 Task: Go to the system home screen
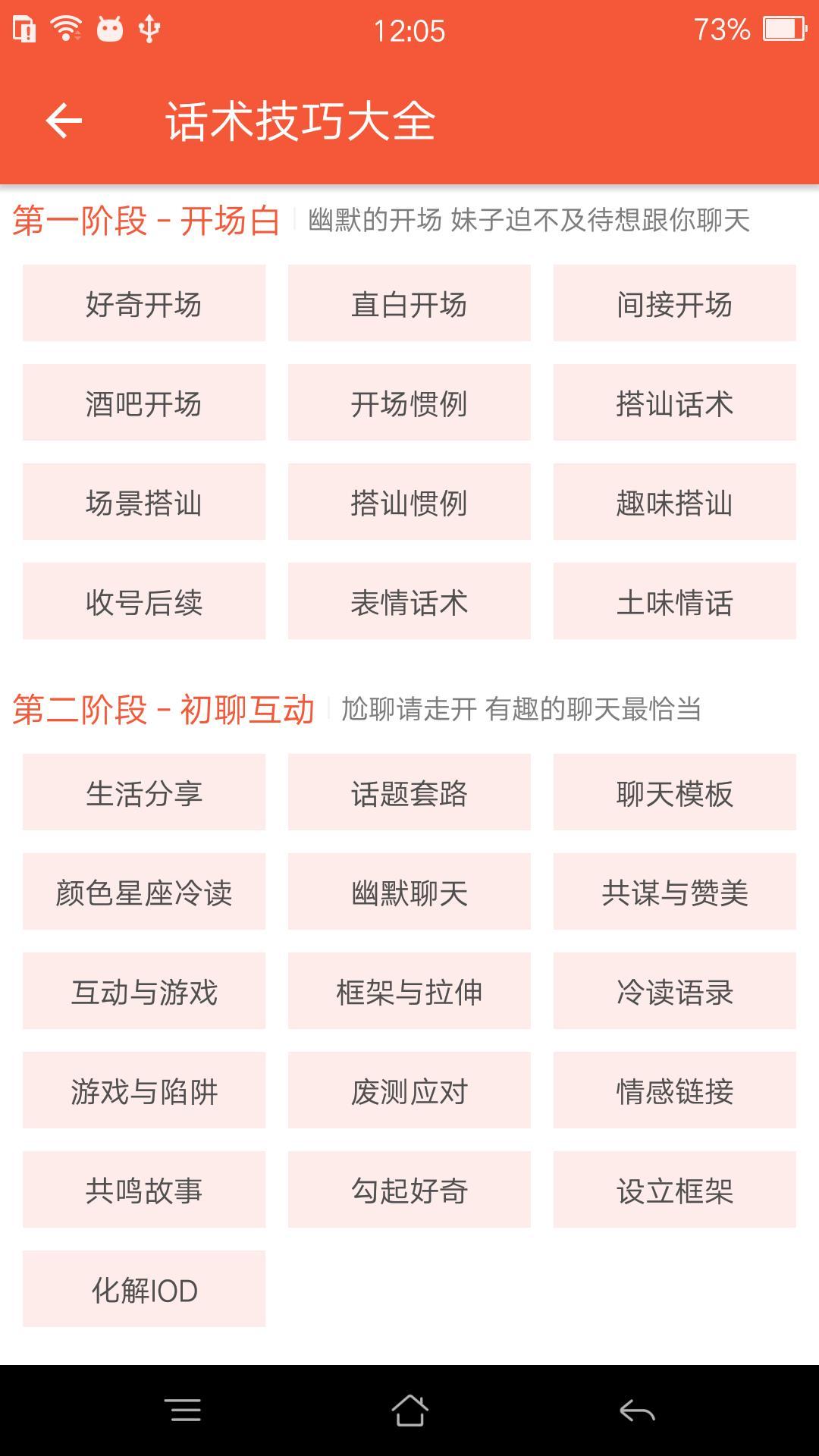(x=409, y=1410)
